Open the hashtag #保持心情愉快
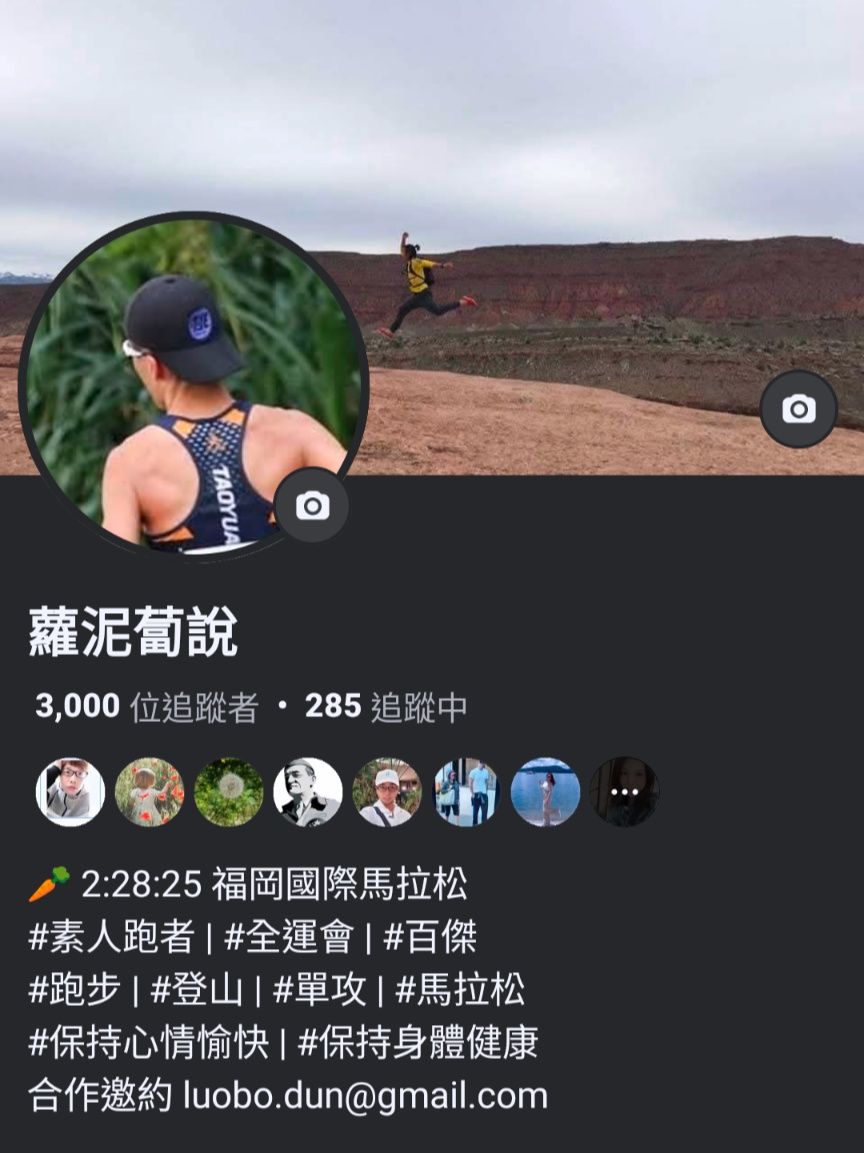 point(149,1042)
